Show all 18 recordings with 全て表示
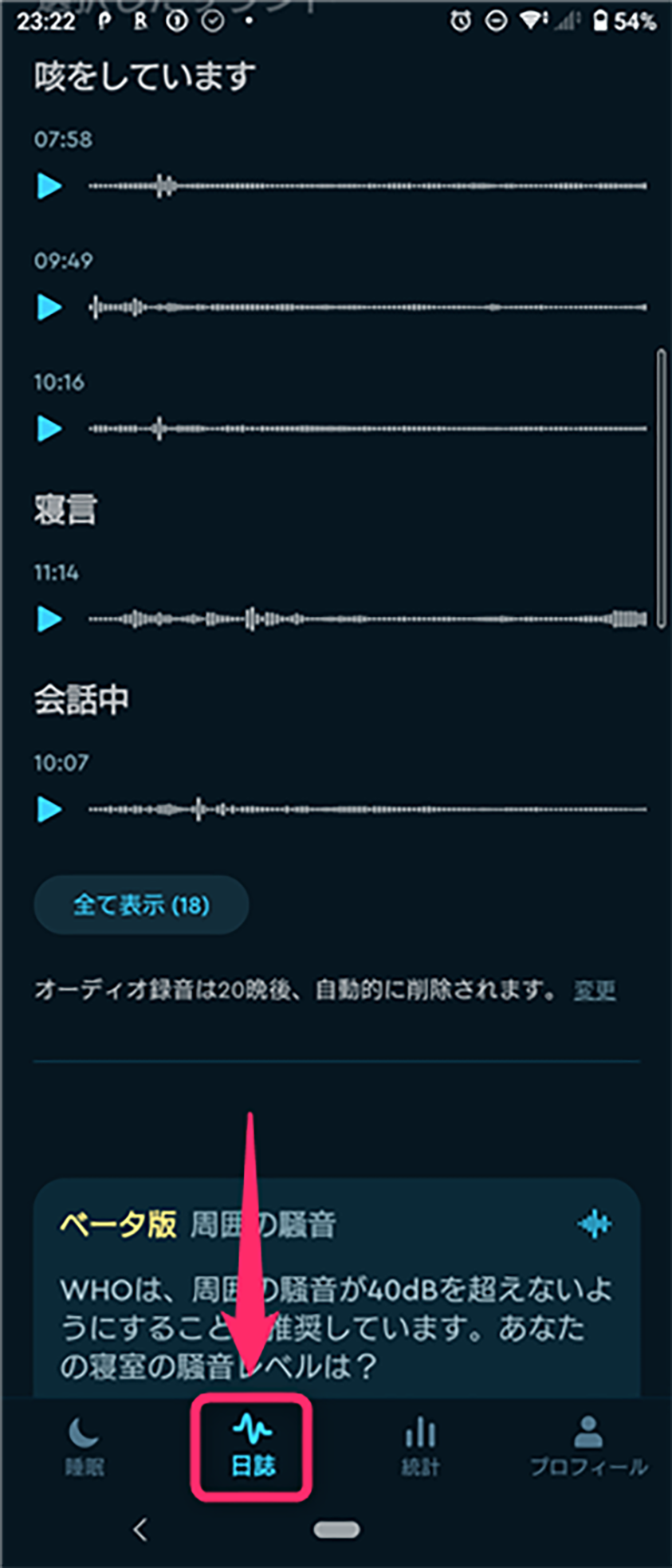Viewport: 672px width, 1568px height. (141, 905)
